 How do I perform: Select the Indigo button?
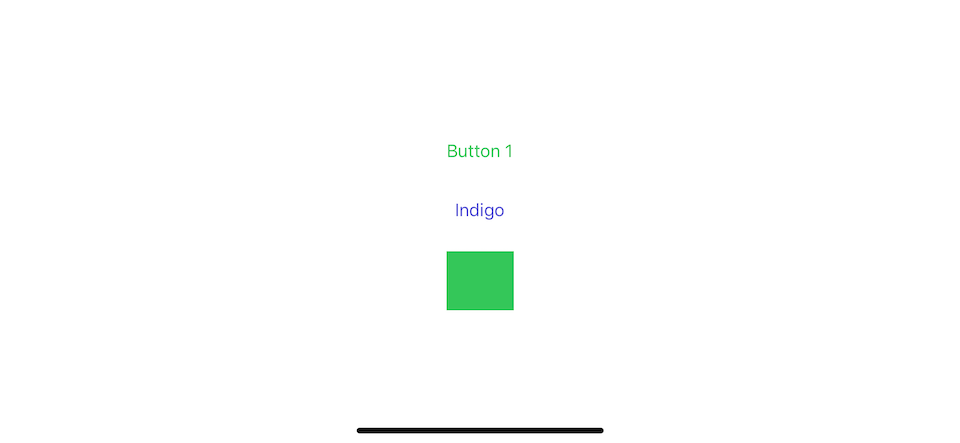(479, 210)
